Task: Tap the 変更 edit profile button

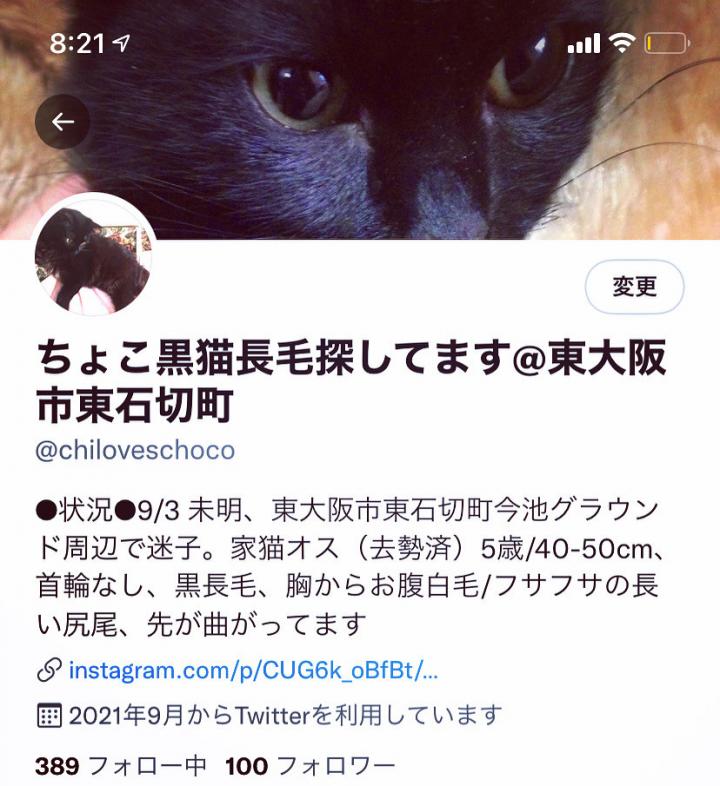Action: 634,287
